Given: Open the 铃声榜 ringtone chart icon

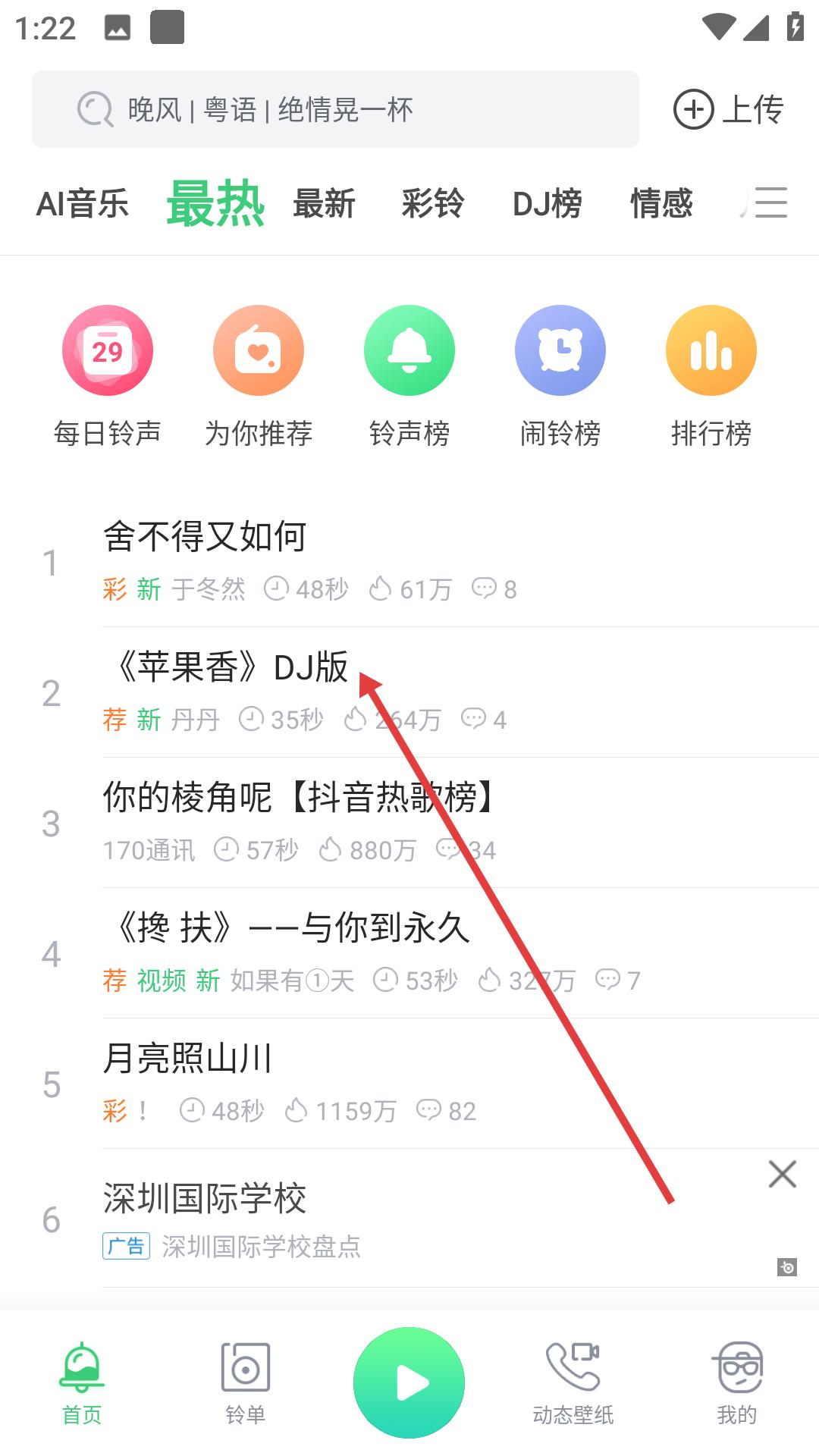Looking at the screenshot, I should (x=409, y=350).
